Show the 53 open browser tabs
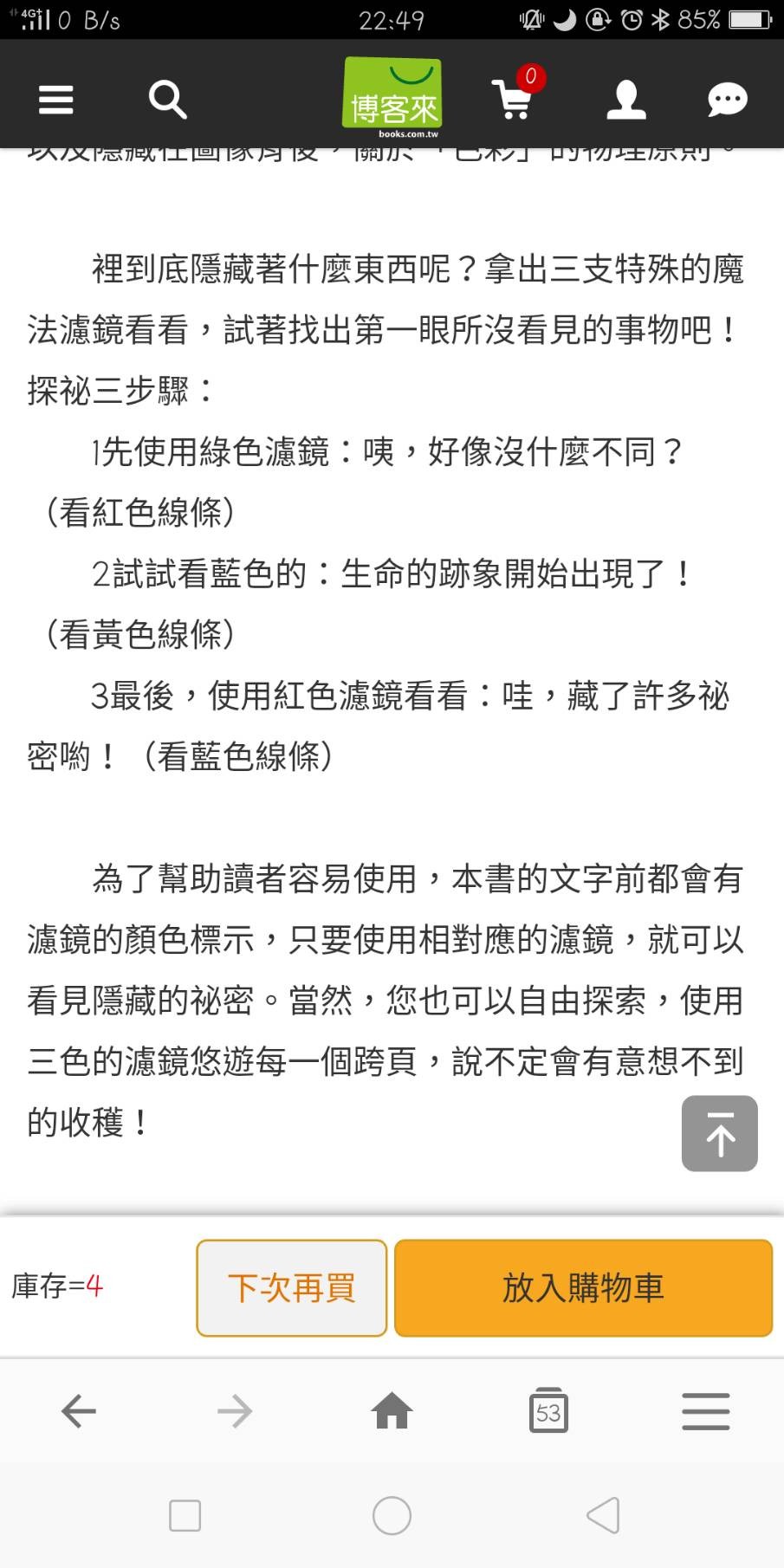This screenshot has height=1568, width=784. click(548, 1412)
